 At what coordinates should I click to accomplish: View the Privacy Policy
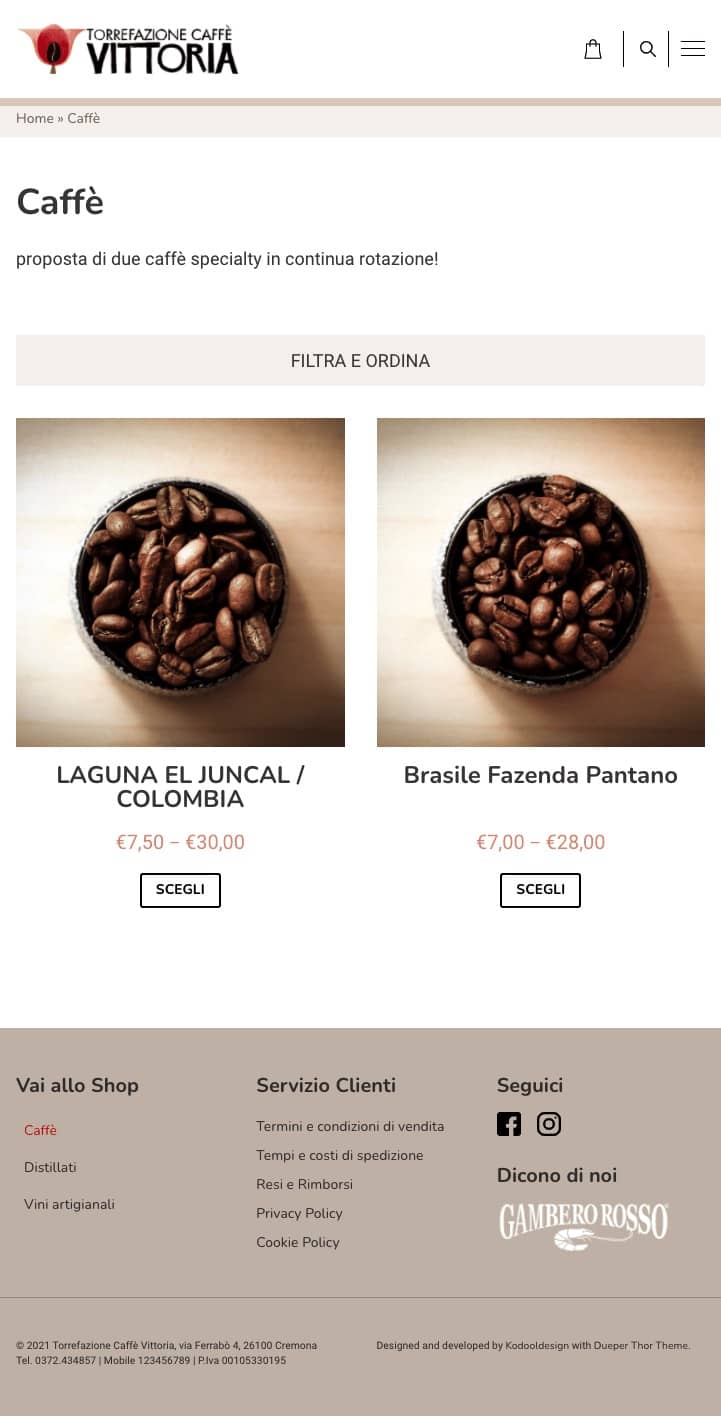[x=299, y=1213]
